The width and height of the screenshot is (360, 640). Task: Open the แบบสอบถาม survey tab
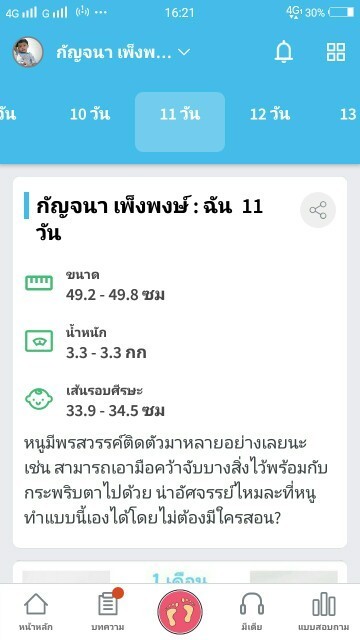(324, 611)
